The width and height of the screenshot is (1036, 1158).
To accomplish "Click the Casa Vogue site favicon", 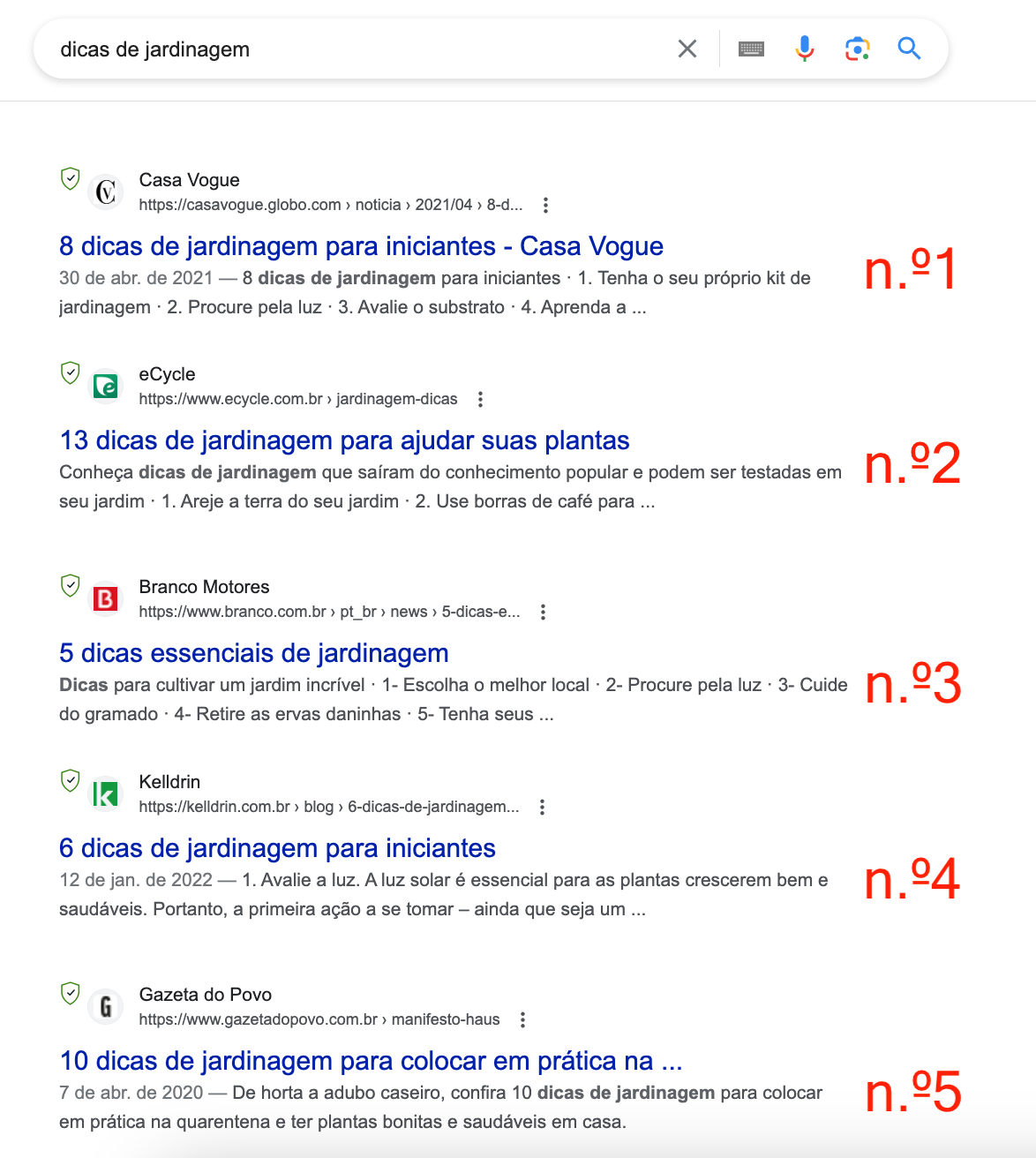I will tap(105, 192).
